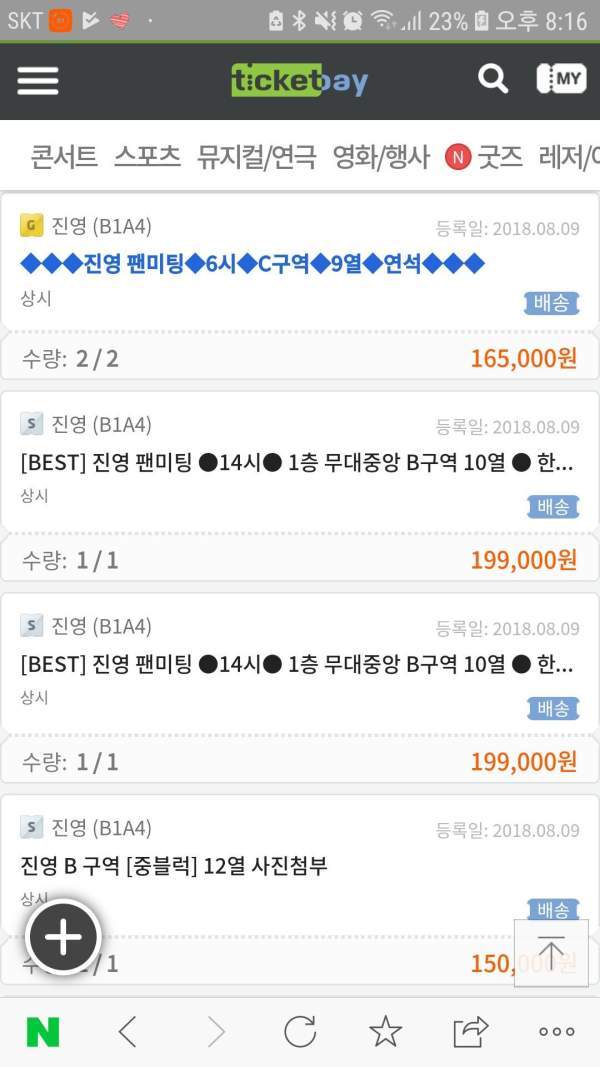600x1067 pixels.
Task: Open the search magnifier icon
Action: coord(493,80)
